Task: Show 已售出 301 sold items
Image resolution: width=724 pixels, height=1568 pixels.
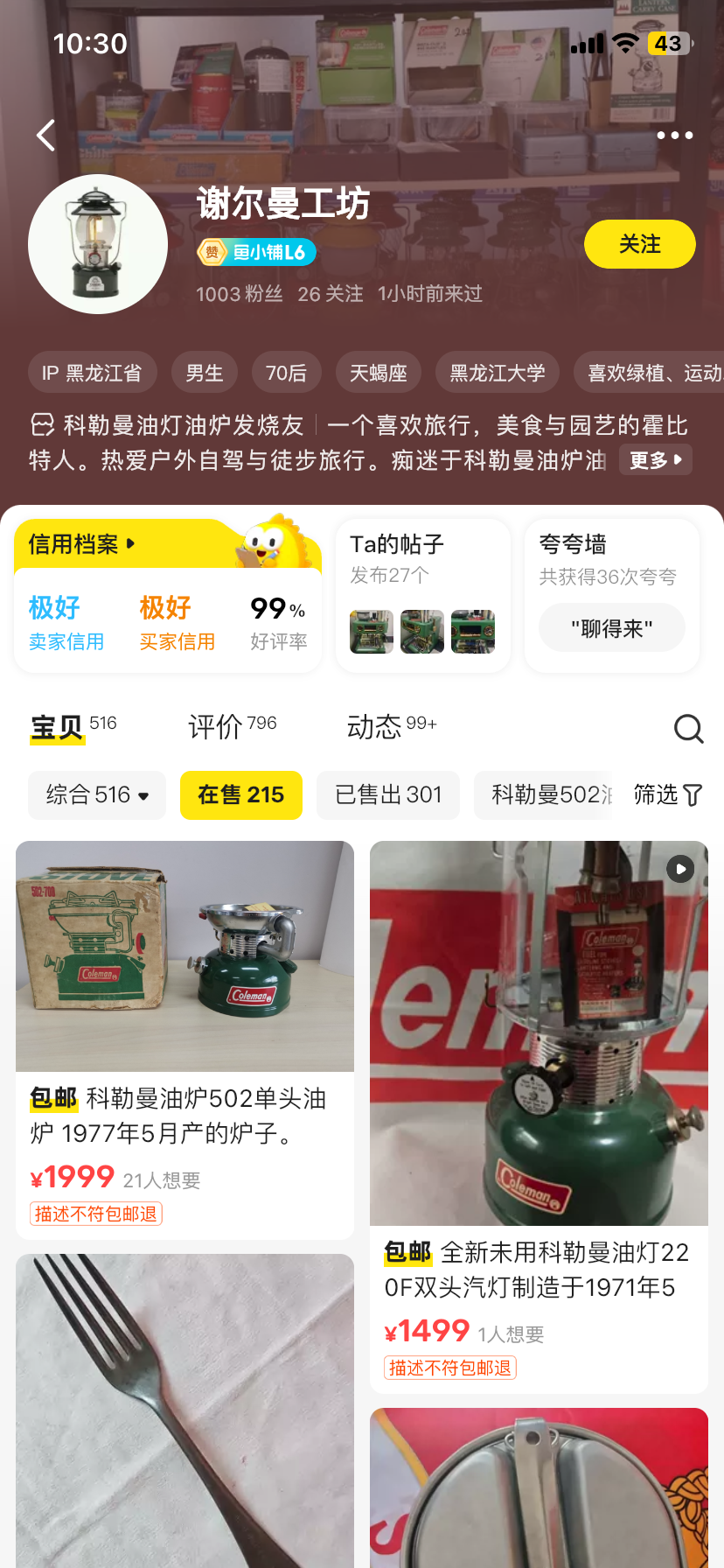Action: pyautogui.click(x=388, y=795)
